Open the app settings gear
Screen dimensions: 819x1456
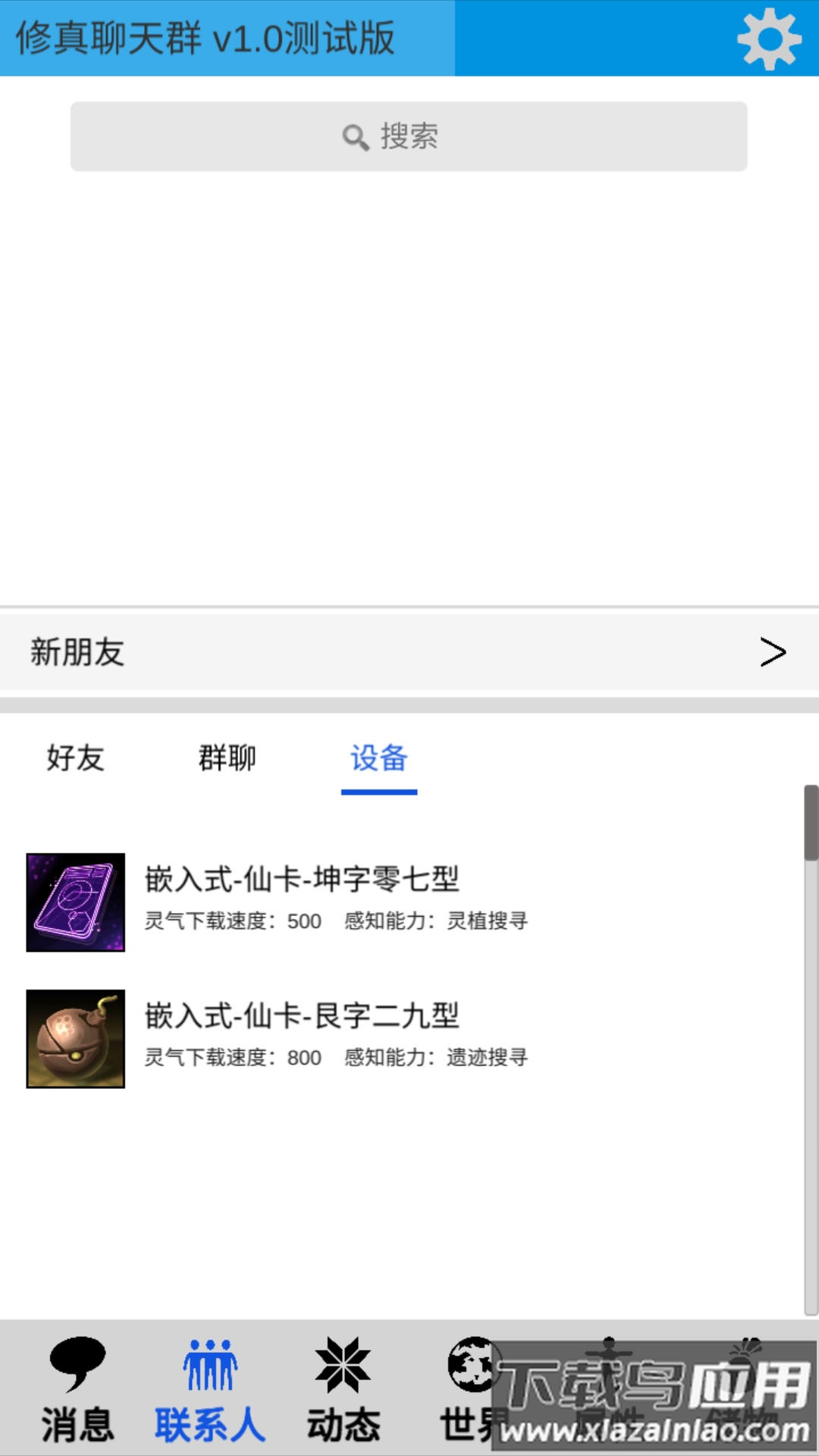(x=770, y=36)
